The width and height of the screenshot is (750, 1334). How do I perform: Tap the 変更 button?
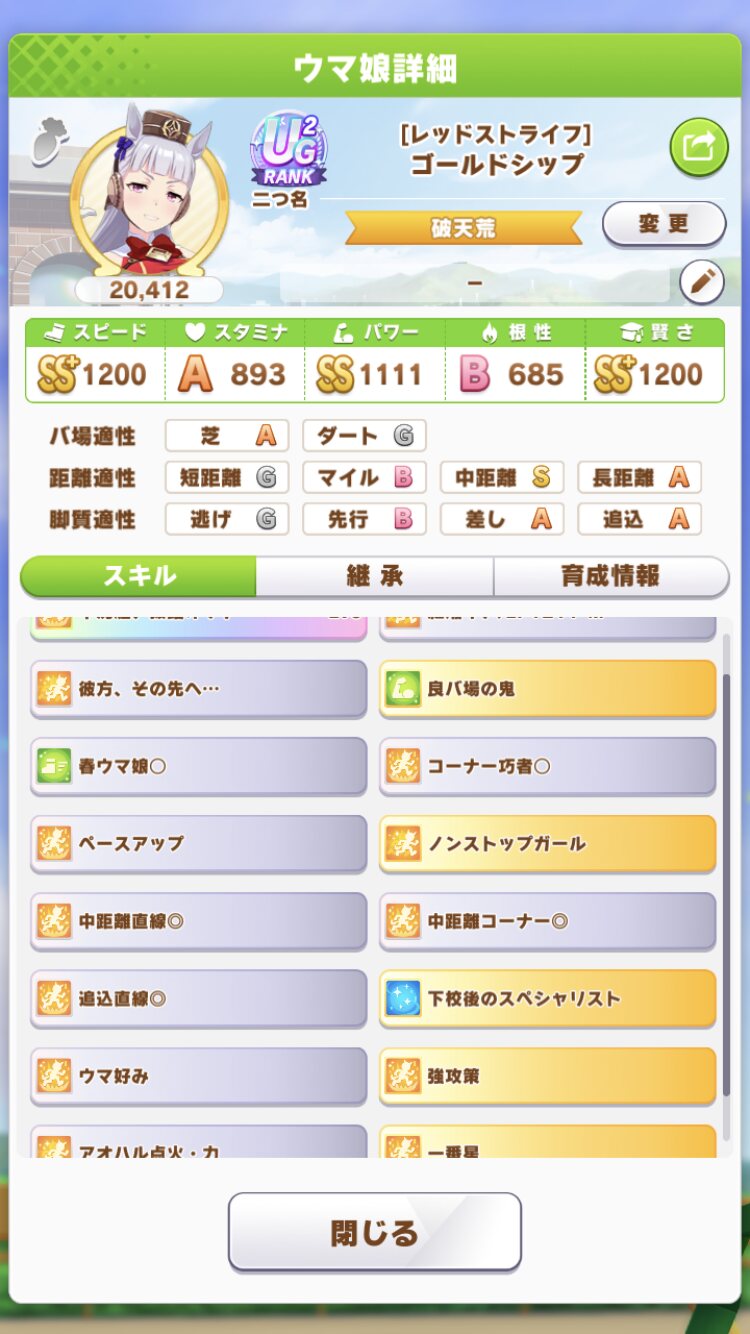(664, 223)
